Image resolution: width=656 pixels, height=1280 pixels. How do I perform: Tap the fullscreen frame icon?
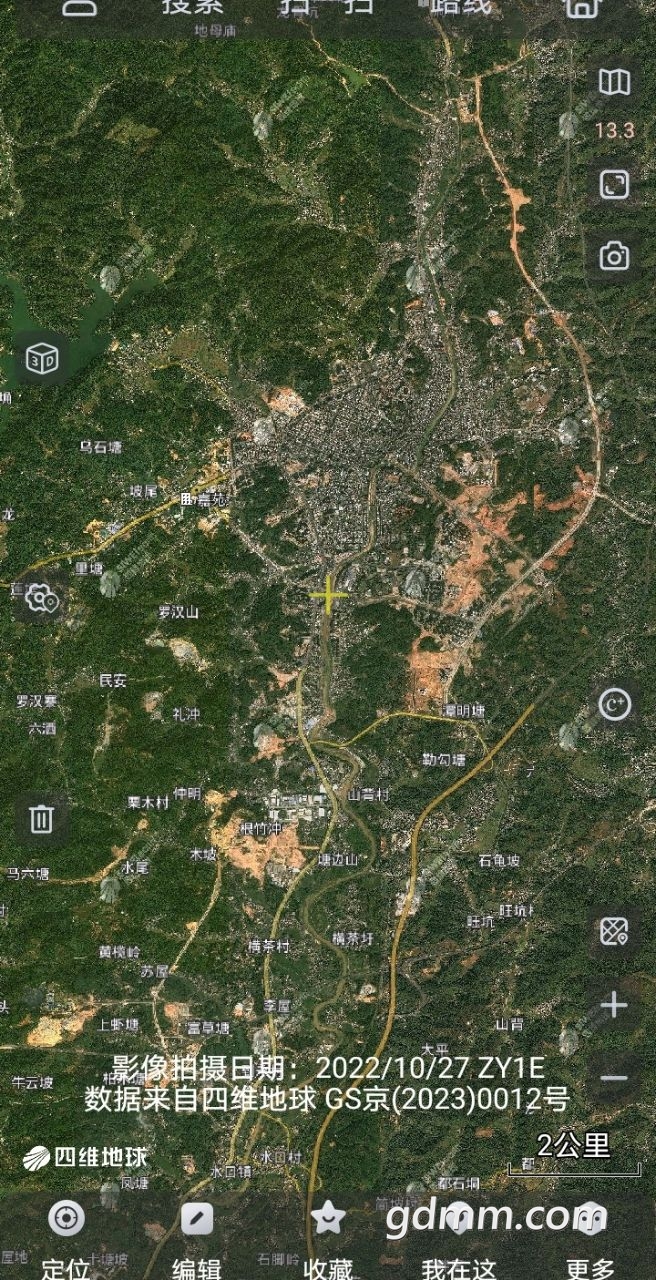pos(614,184)
